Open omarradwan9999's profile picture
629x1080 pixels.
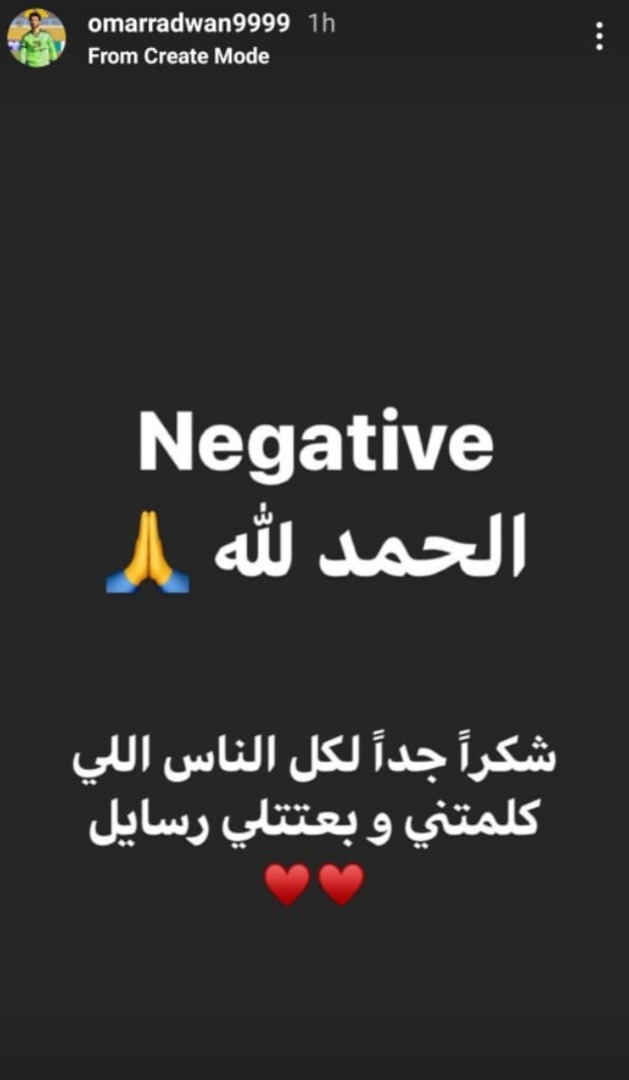point(37,39)
